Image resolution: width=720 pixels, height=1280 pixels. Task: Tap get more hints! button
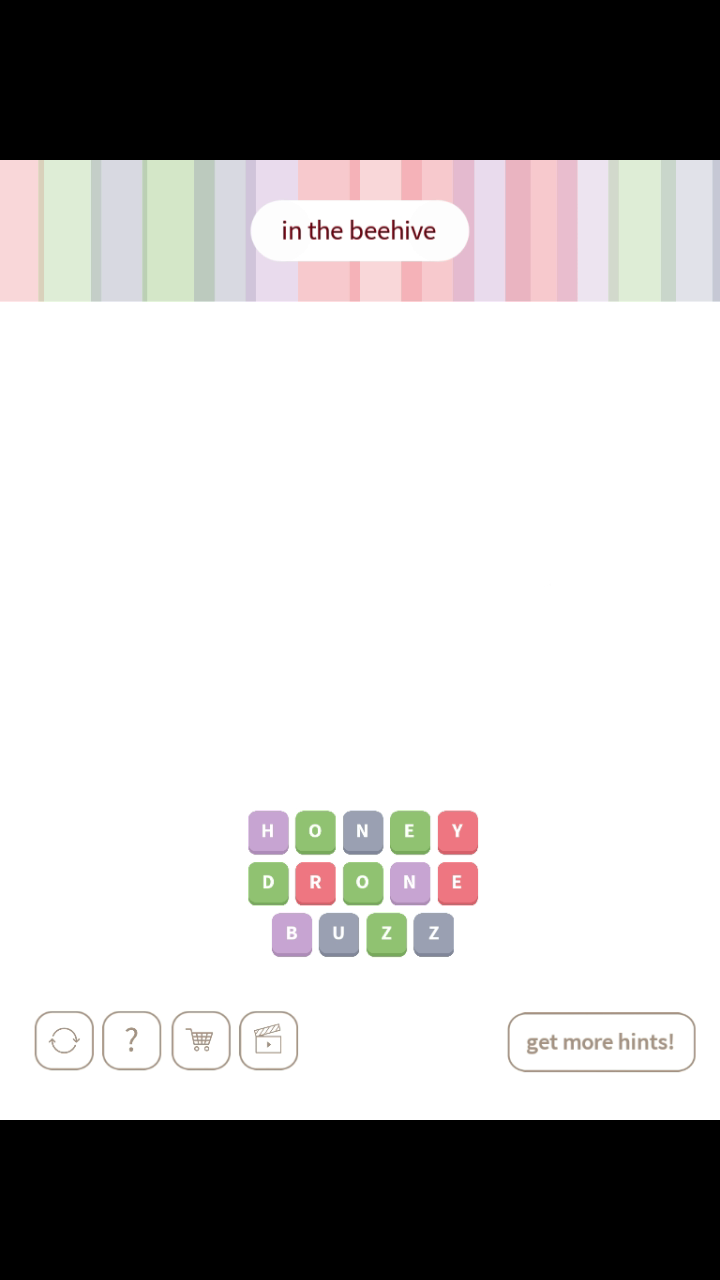[x=601, y=1042]
